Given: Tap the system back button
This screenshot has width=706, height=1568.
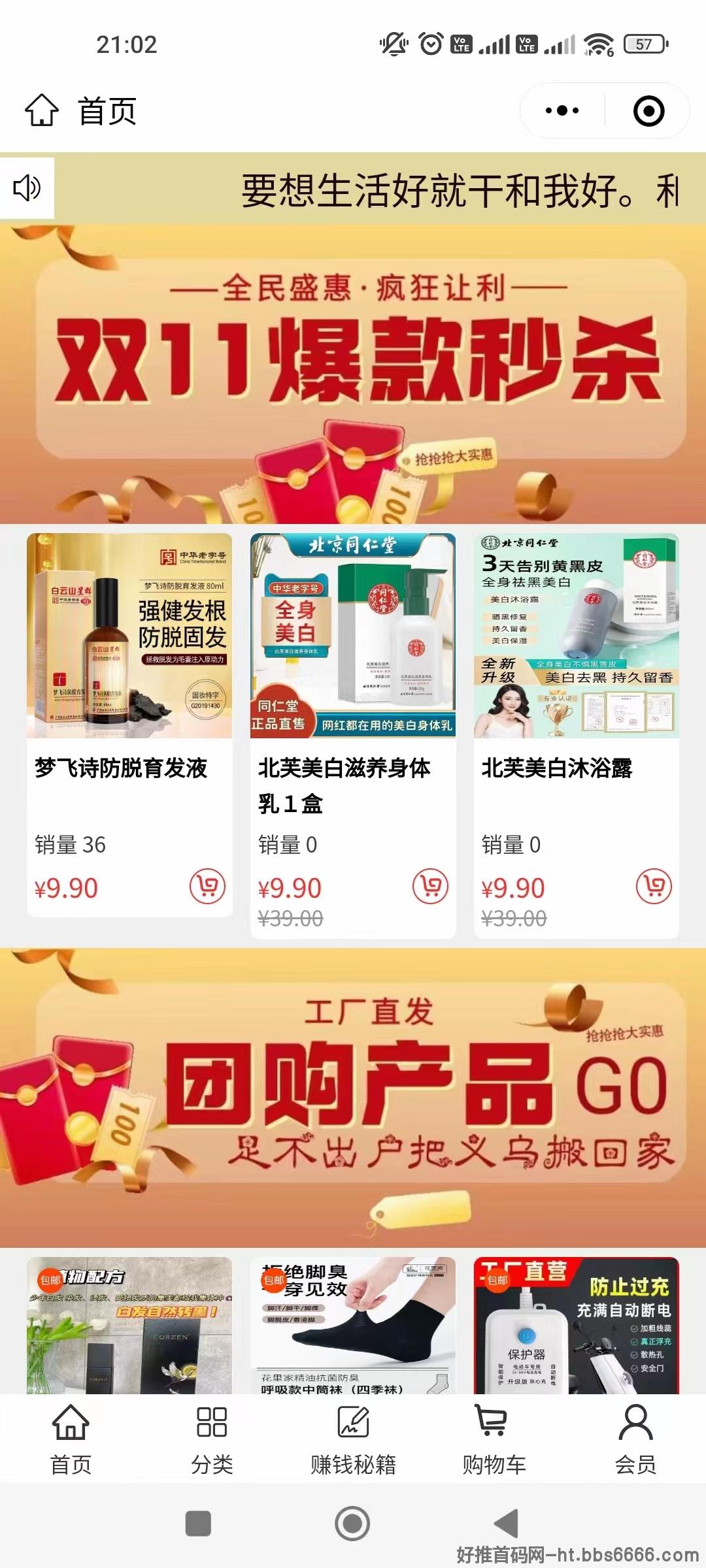Looking at the screenshot, I should point(507,1524).
